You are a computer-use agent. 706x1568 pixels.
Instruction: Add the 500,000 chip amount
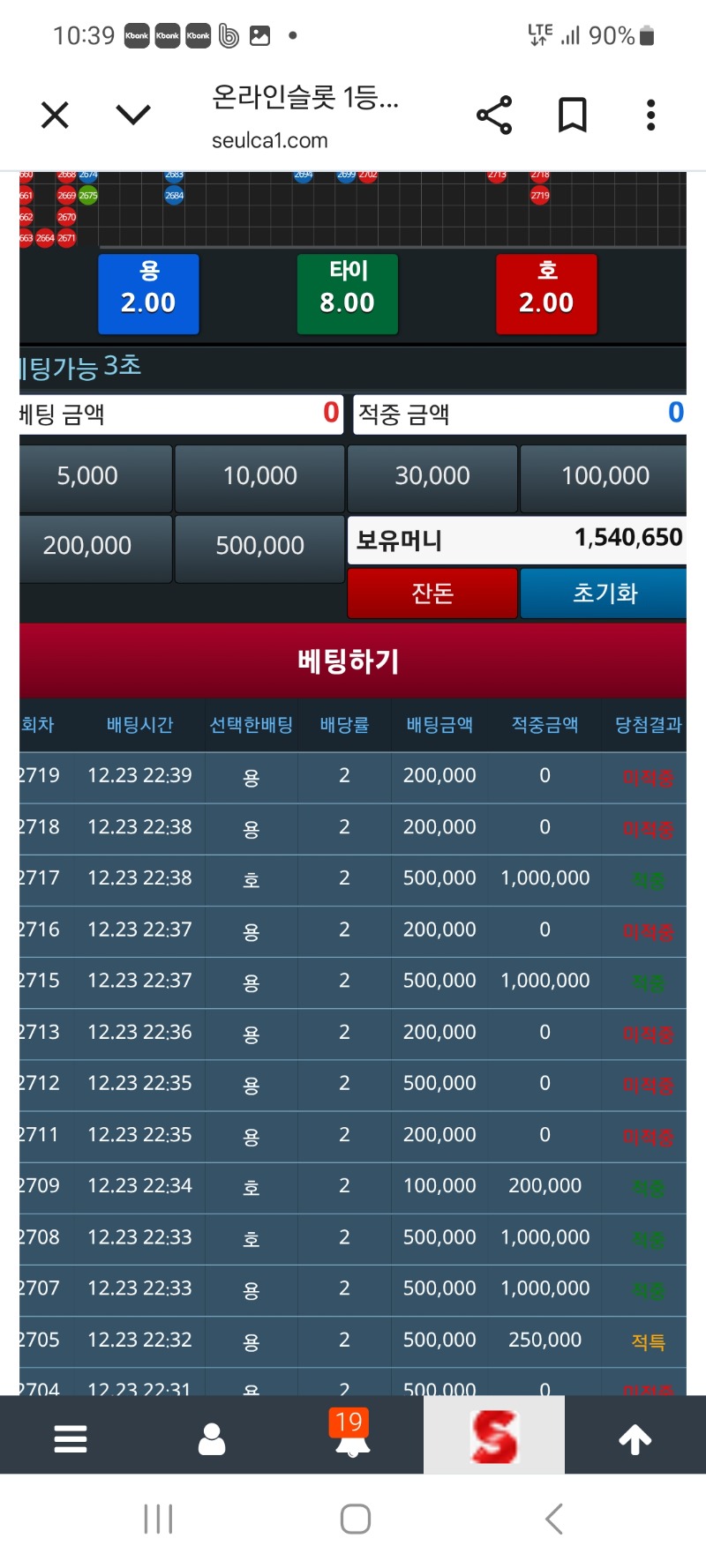[x=259, y=546]
